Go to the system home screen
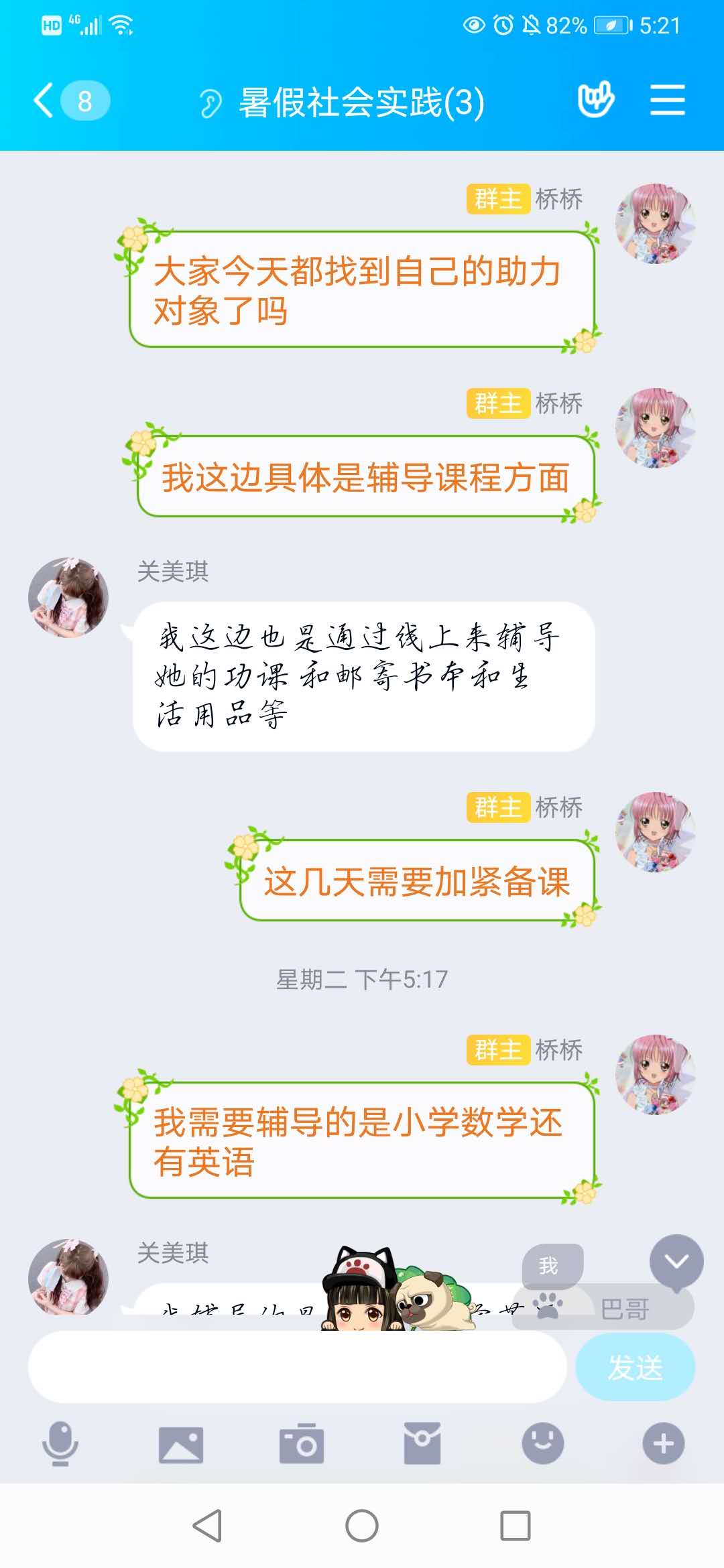Image resolution: width=724 pixels, height=1568 pixels. [362, 1526]
